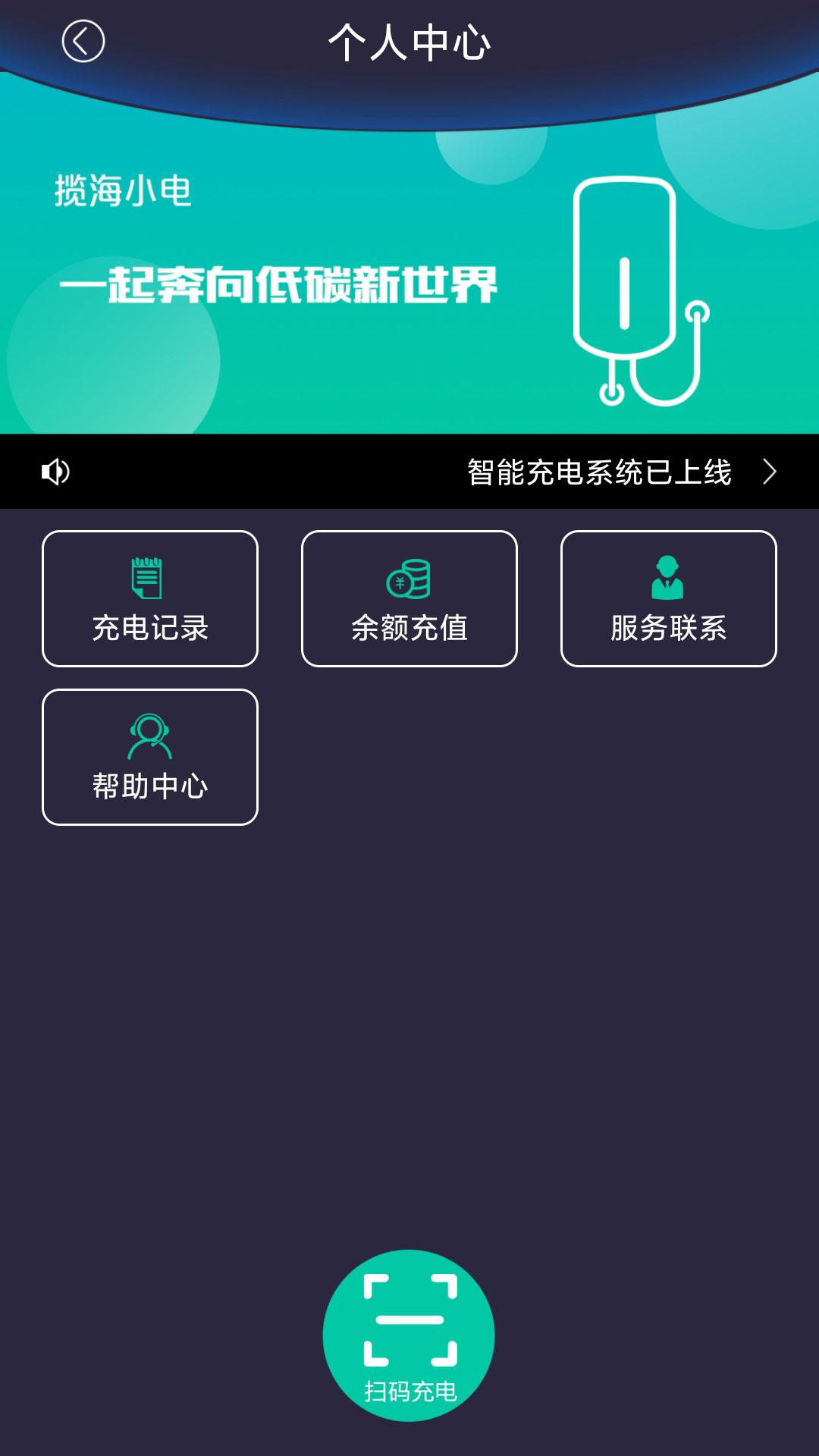
Task: Expand the 智能充电系统已上线 announcement
Action: pyautogui.click(x=598, y=472)
